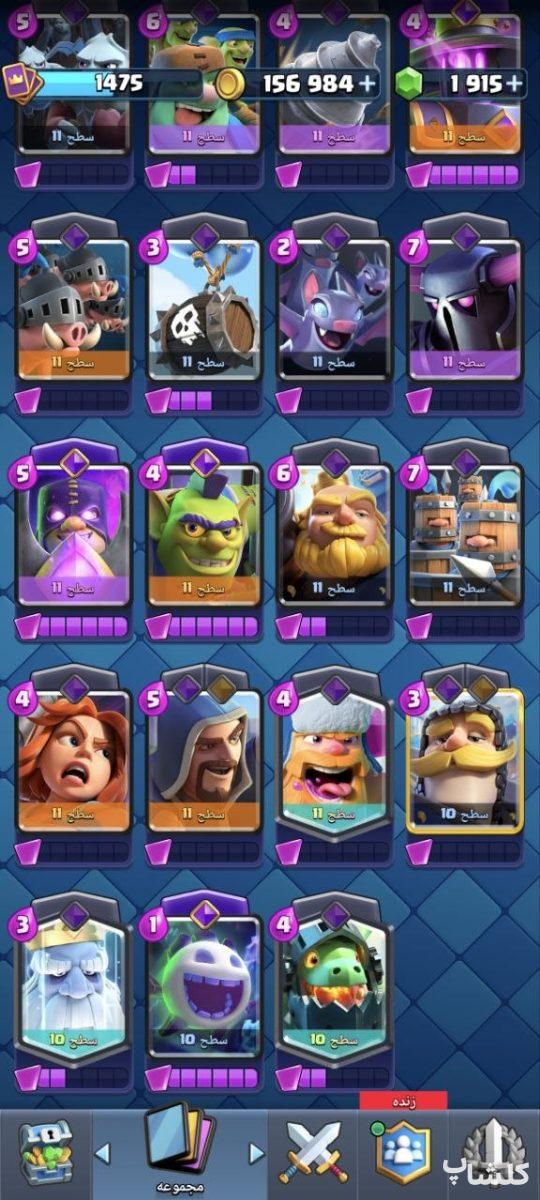Screen dimensions: 540x1200
Task: Open the purple masked Executioner card
Action: point(73,536)
